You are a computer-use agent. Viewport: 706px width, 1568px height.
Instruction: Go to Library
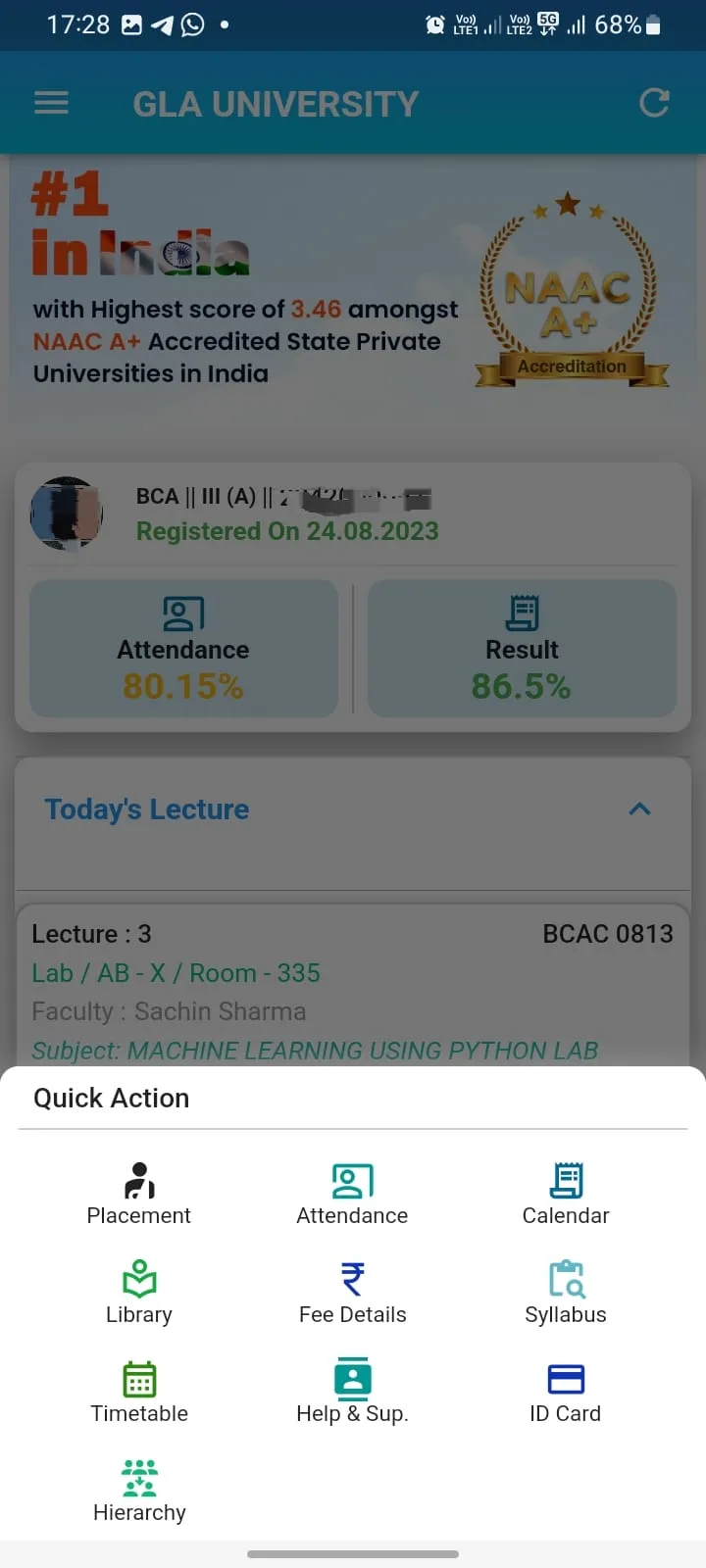139,1293
